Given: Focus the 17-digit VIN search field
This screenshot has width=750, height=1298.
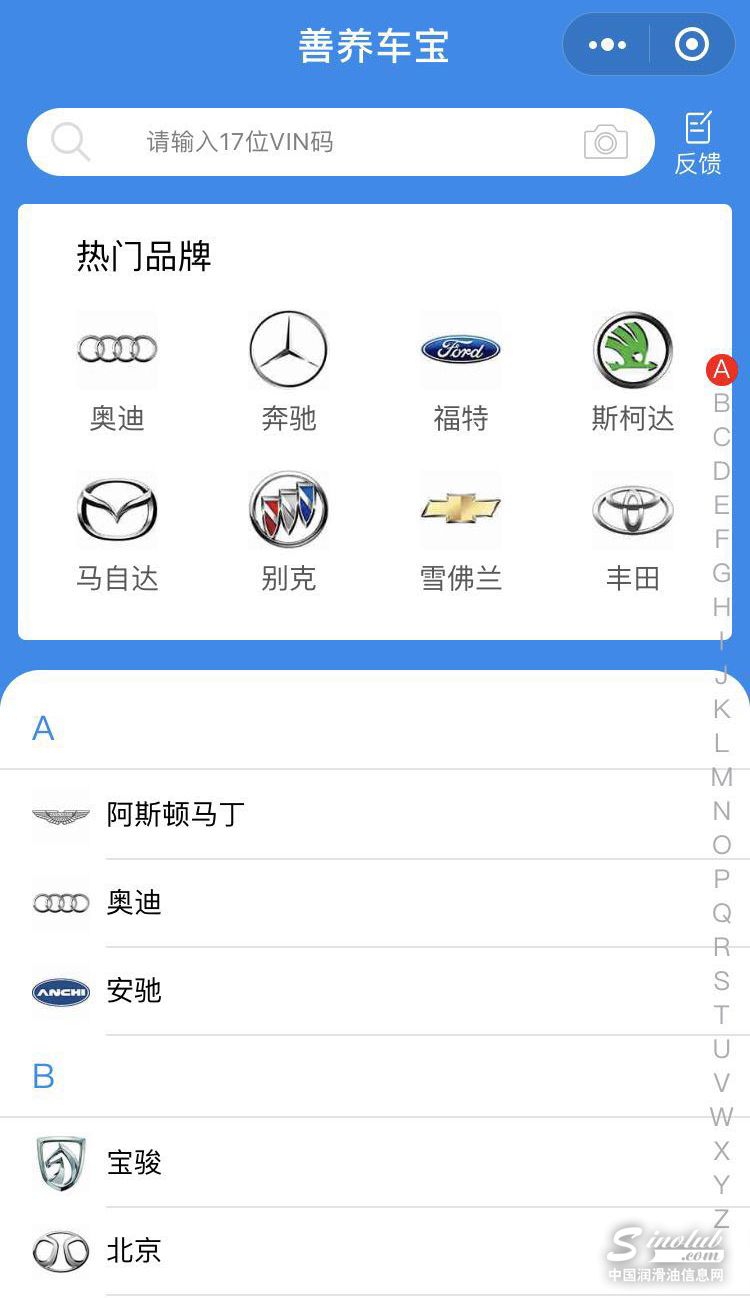Looking at the screenshot, I should click(340, 142).
